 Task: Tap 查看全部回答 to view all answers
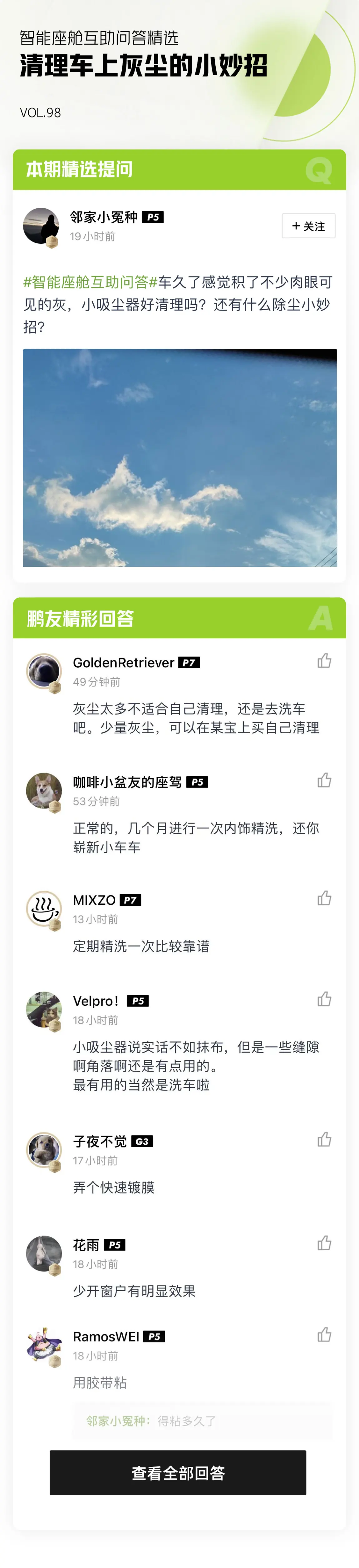(178, 1472)
